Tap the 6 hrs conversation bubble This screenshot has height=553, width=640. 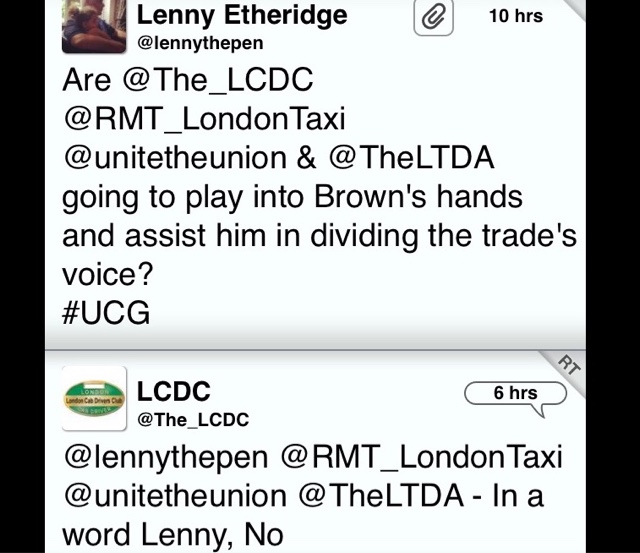(515, 393)
